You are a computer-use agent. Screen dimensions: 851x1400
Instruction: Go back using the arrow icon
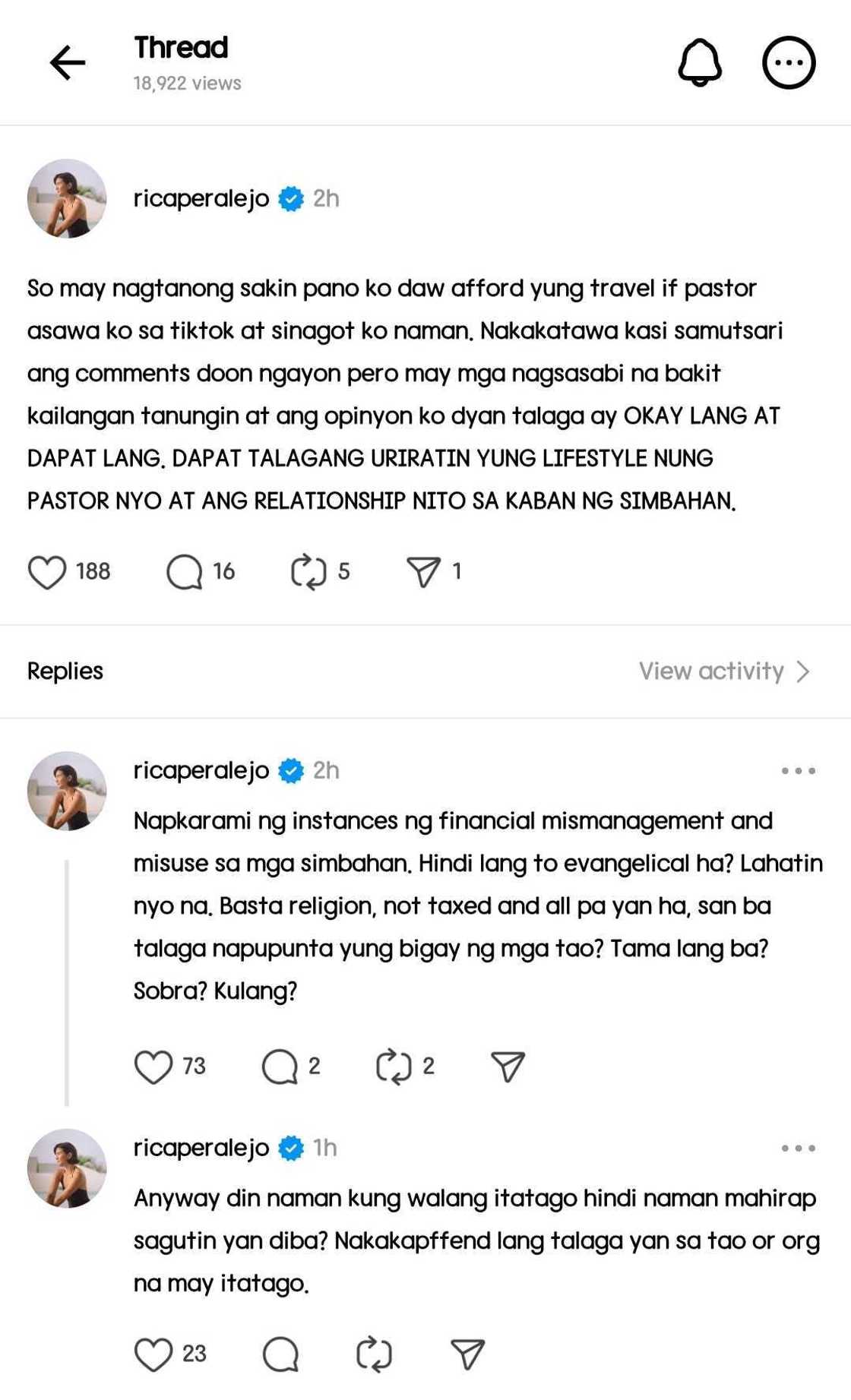(x=68, y=62)
